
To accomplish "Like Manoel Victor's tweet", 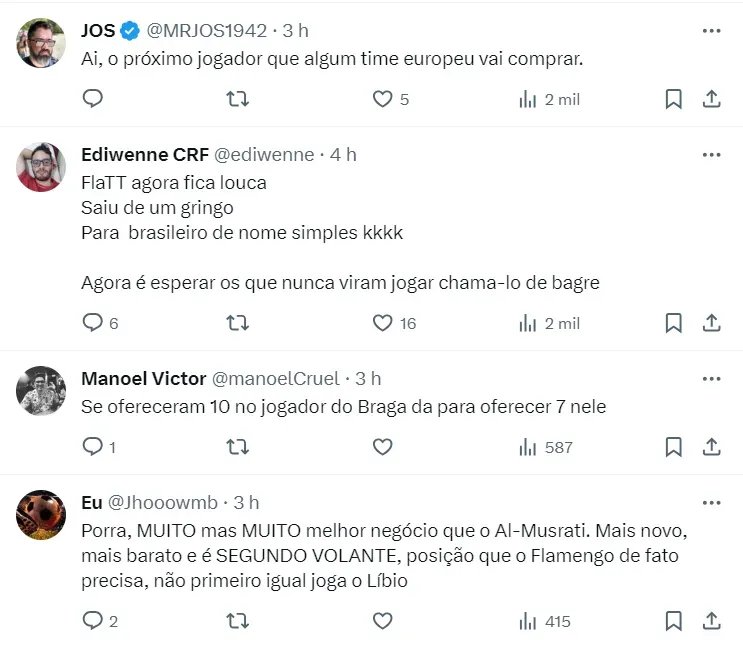I will [382, 447].
